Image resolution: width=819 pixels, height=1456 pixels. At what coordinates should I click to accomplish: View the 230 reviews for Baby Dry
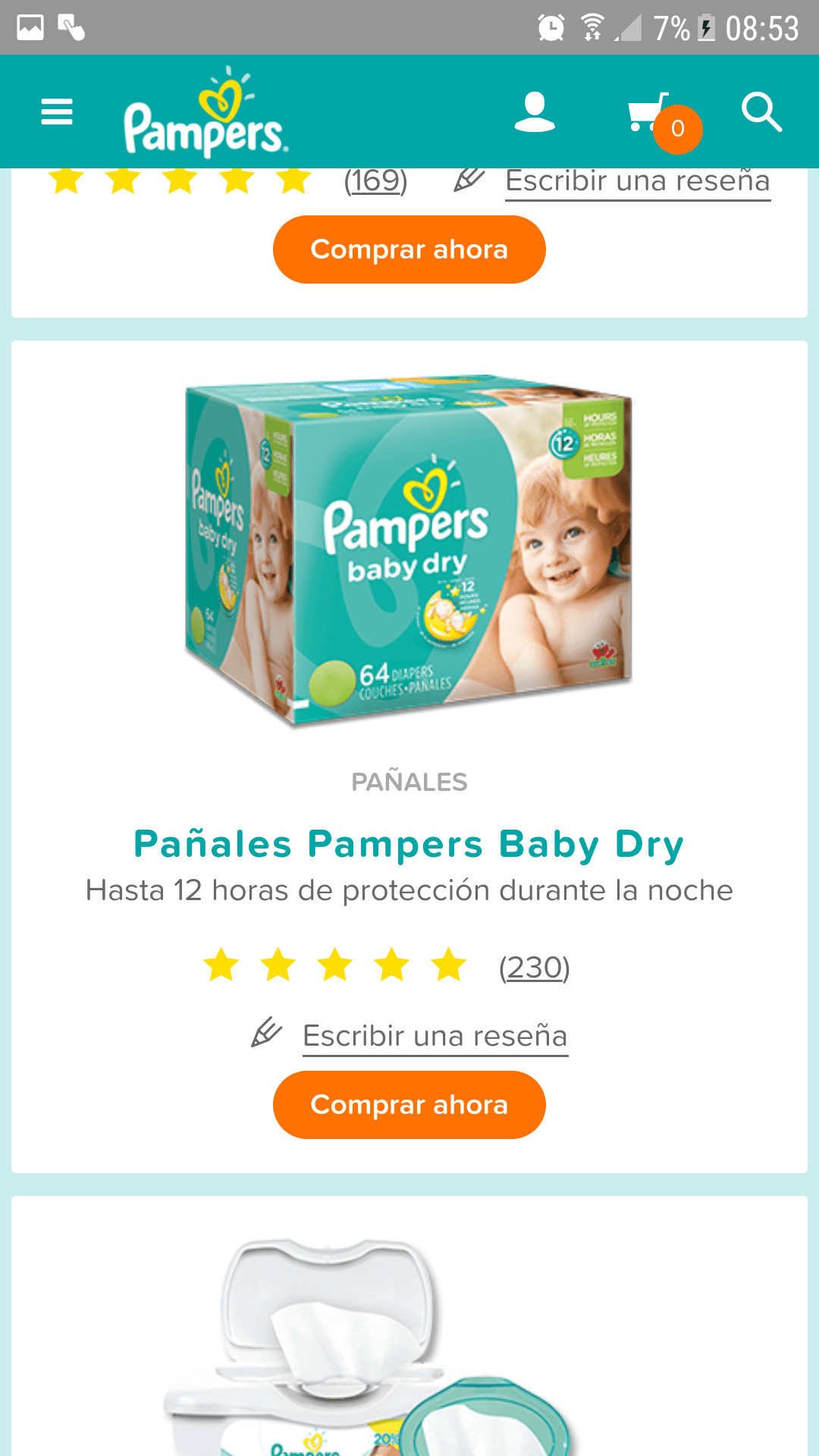[x=534, y=968]
